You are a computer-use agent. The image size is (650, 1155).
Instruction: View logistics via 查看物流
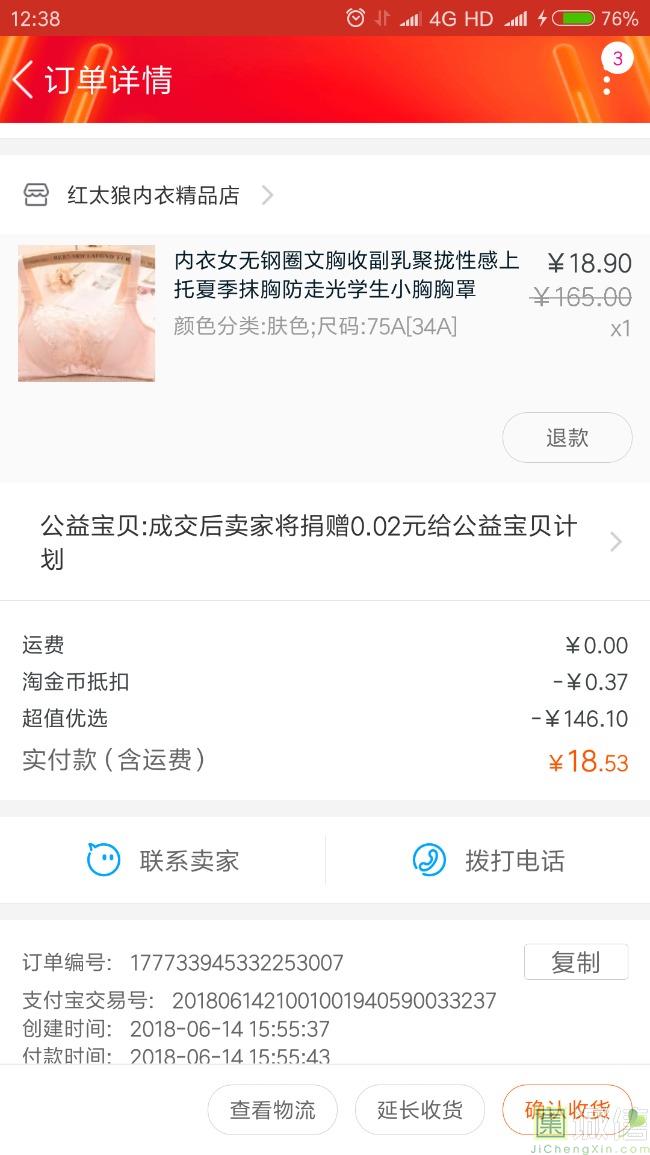[272, 1110]
